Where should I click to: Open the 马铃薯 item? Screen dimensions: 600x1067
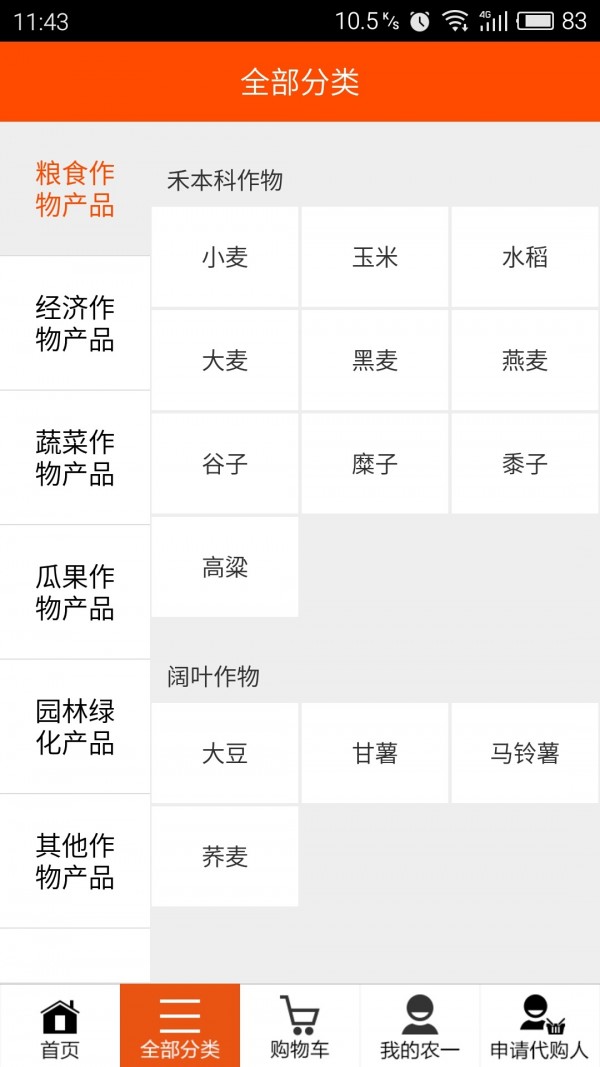[525, 753]
